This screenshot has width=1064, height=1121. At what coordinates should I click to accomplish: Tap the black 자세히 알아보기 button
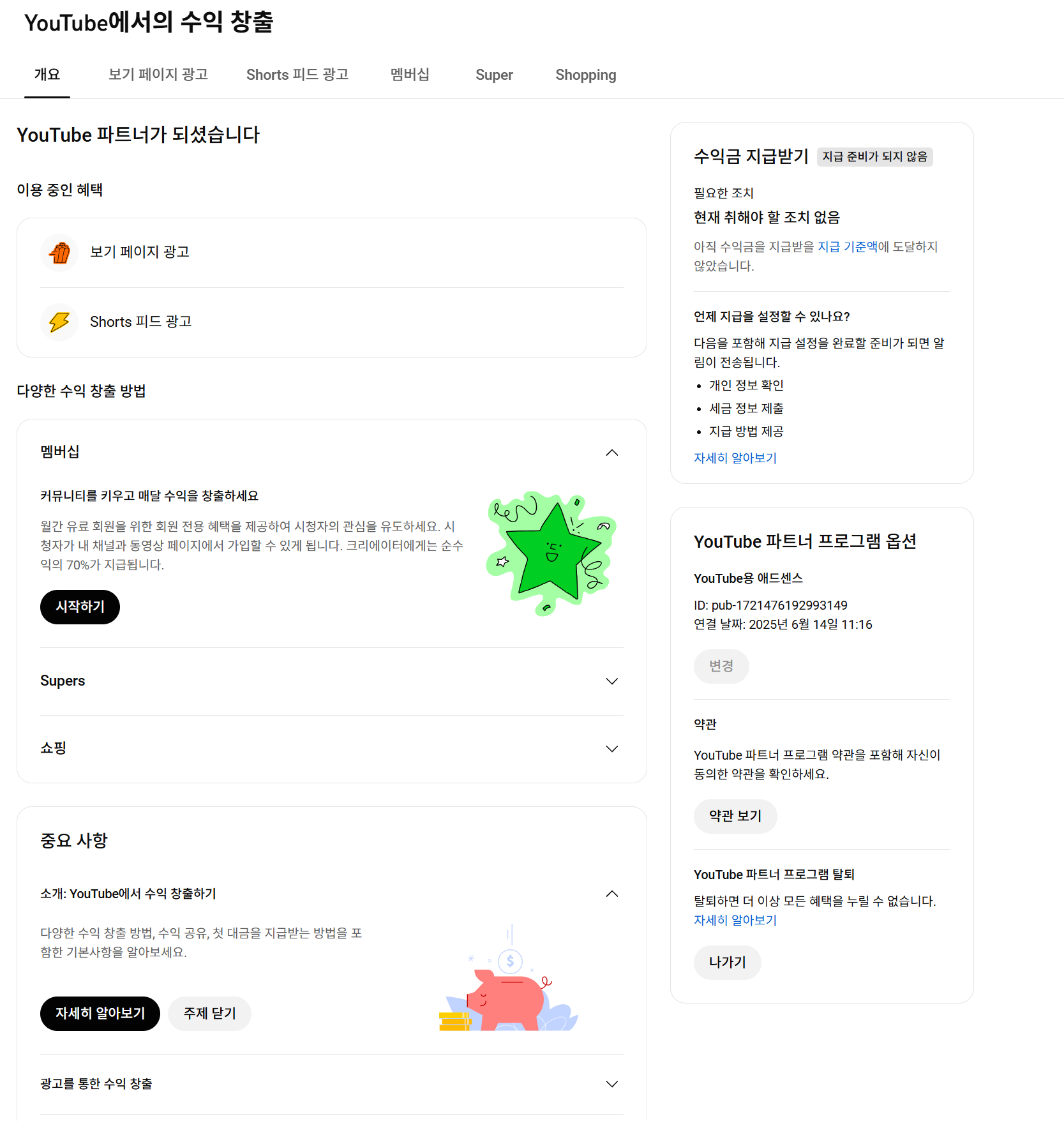[x=100, y=1013]
